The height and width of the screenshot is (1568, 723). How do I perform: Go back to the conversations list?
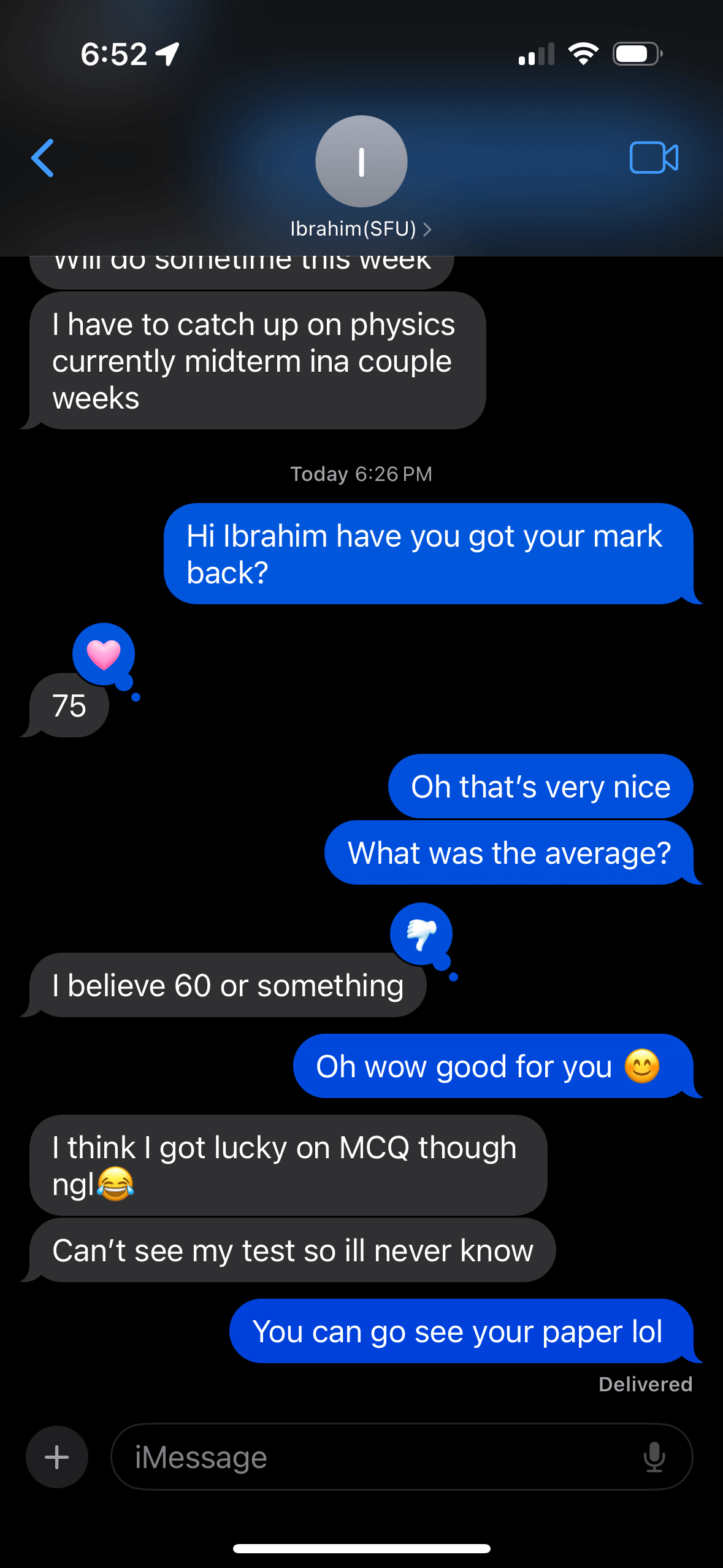tap(43, 158)
